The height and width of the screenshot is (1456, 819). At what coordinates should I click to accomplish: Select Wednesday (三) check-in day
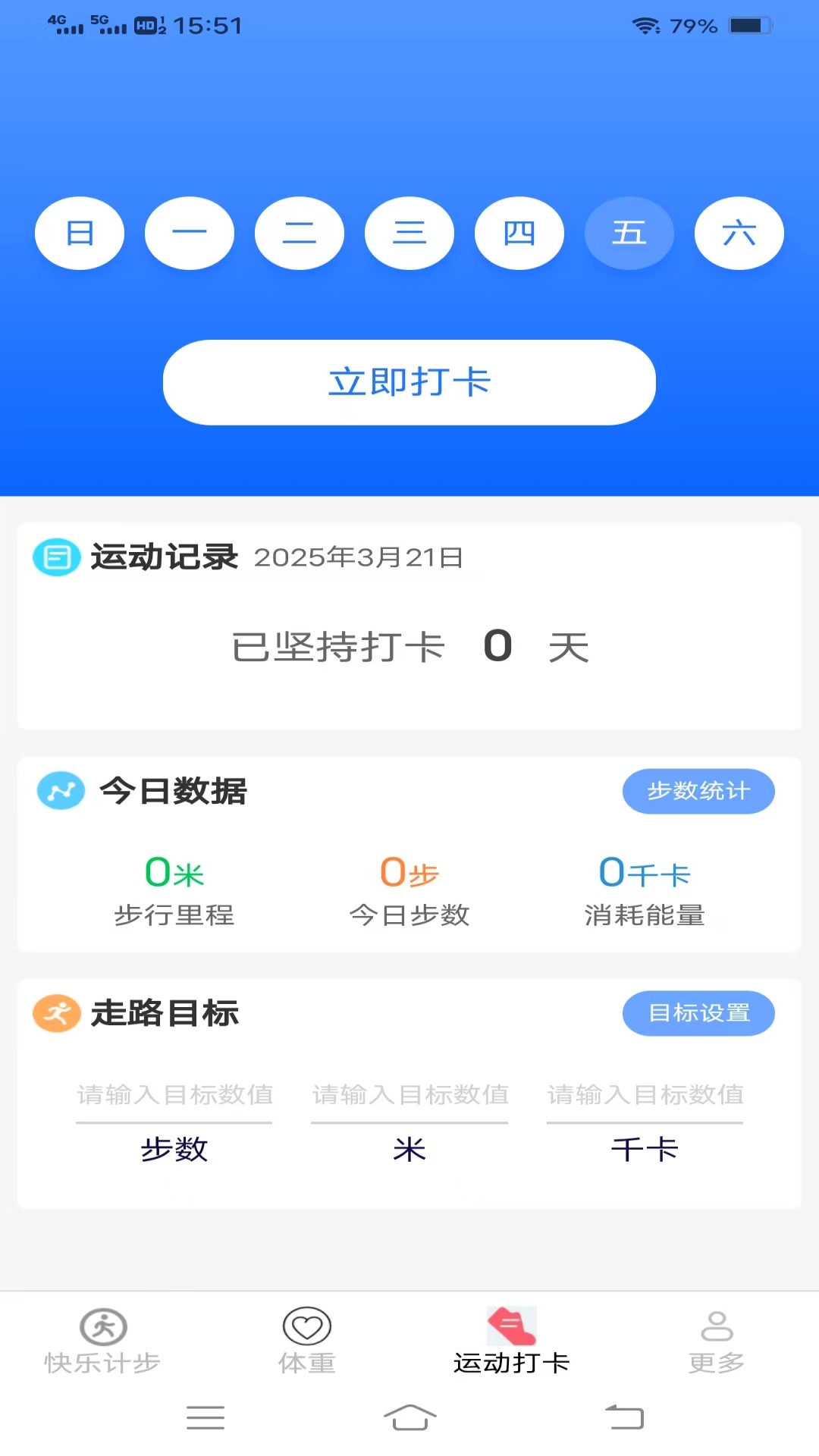[409, 233]
